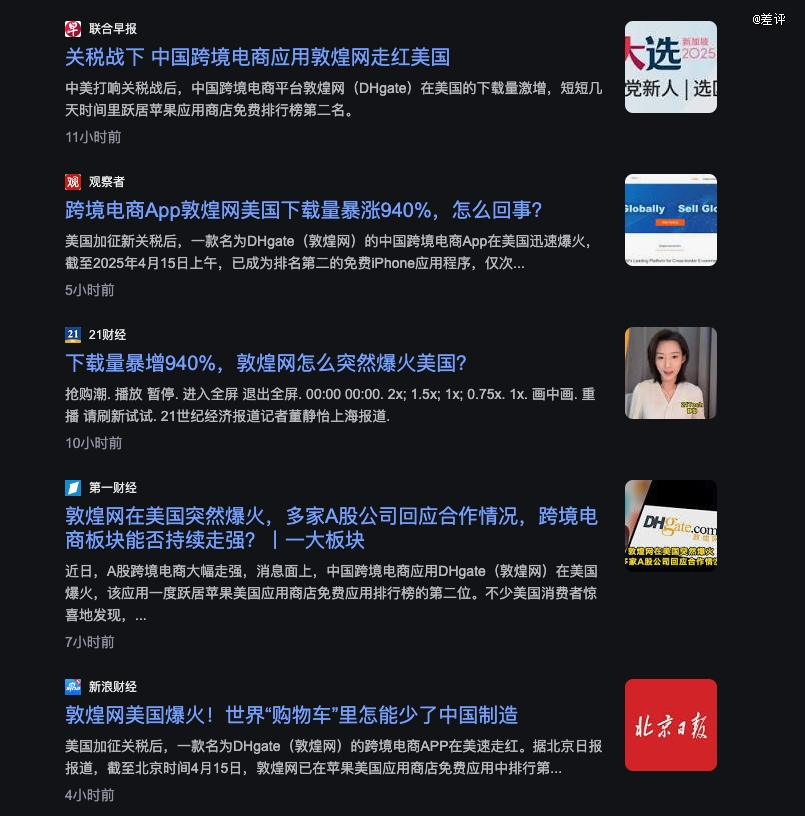View the 新浪财经 article on 世界"购物车"
Viewport: 805px width, 816px height.
click(291, 715)
